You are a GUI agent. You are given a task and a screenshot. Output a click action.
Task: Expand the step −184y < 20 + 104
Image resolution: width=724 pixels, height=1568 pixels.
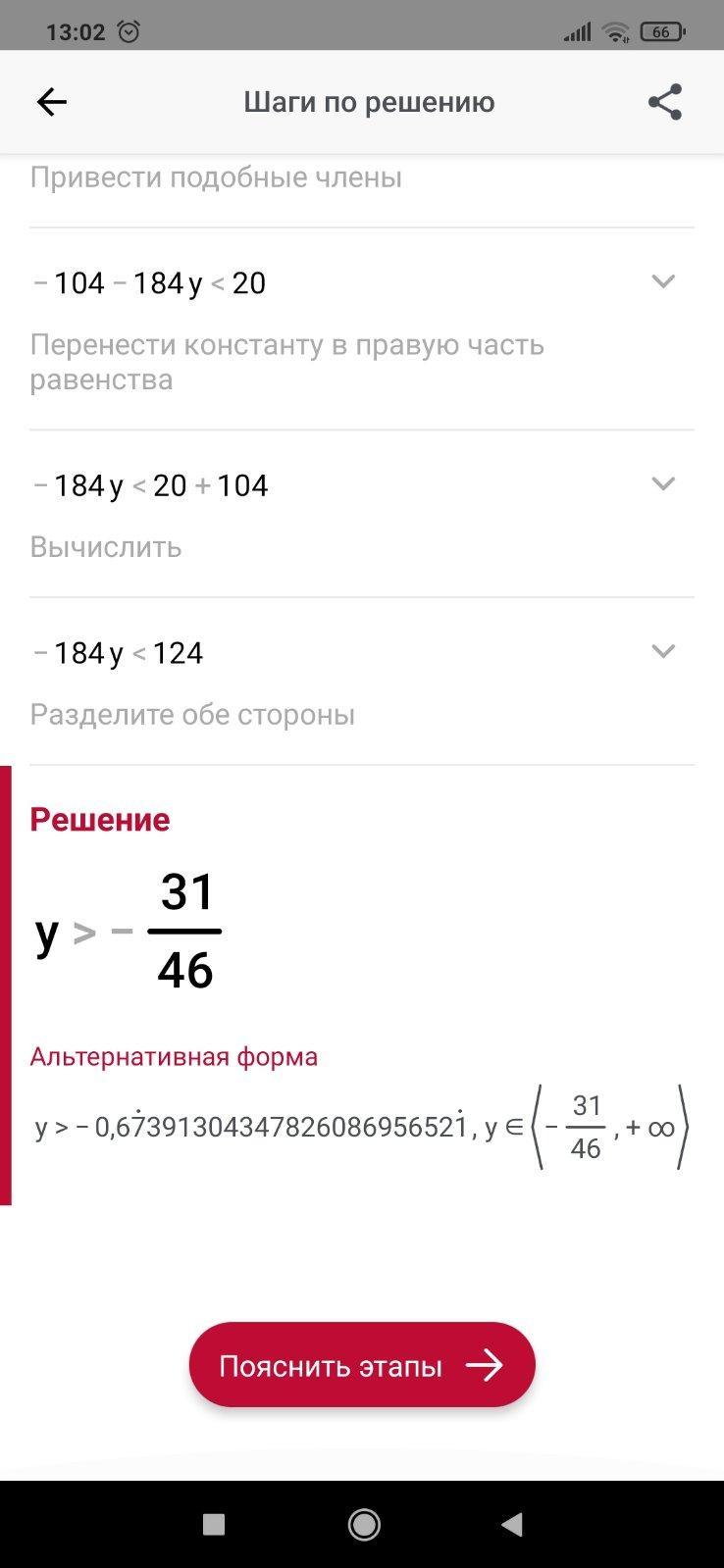(663, 484)
